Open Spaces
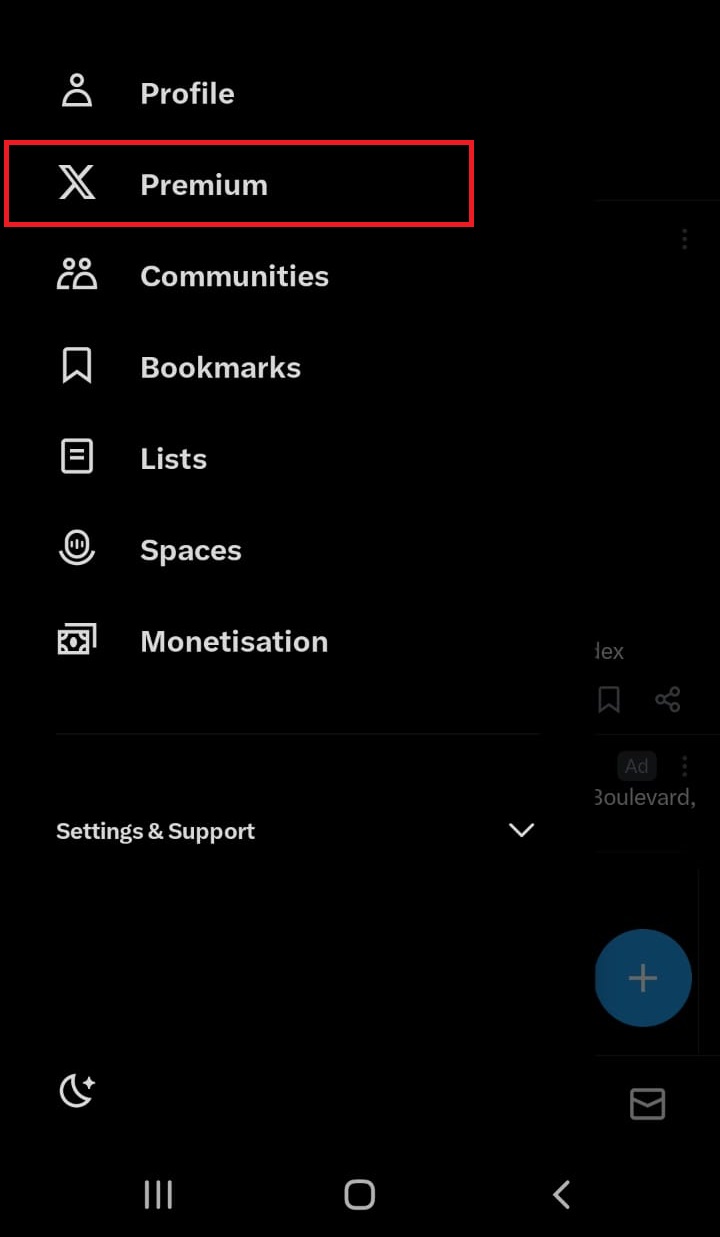 click(190, 550)
